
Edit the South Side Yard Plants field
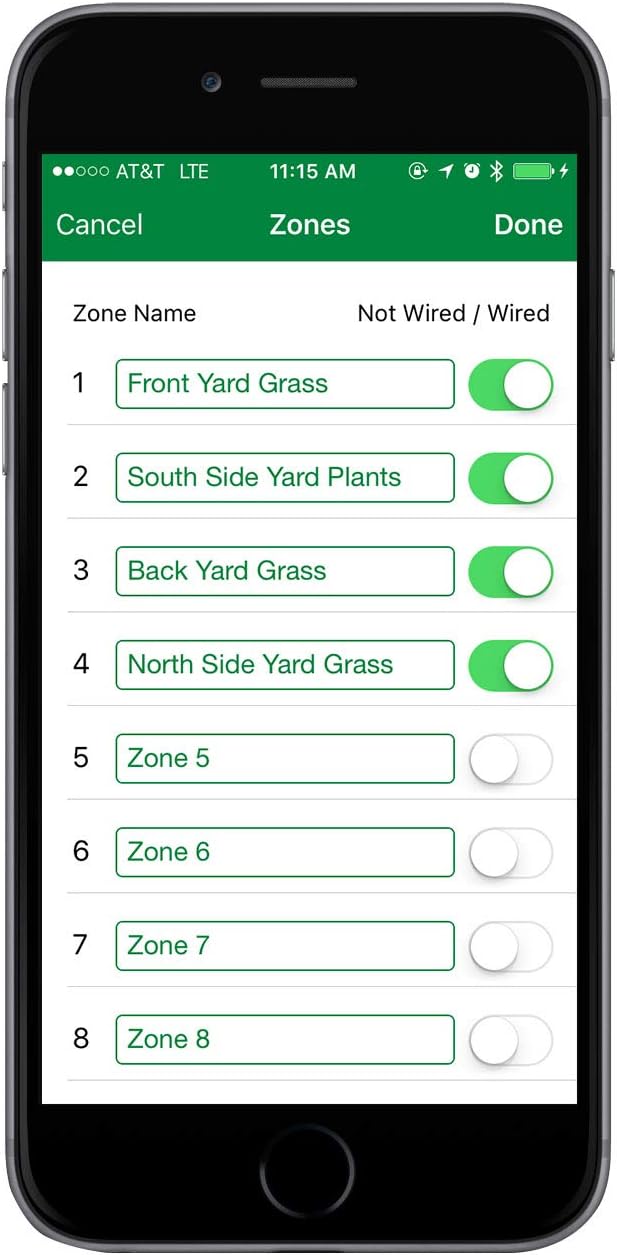click(x=284, y=477)
